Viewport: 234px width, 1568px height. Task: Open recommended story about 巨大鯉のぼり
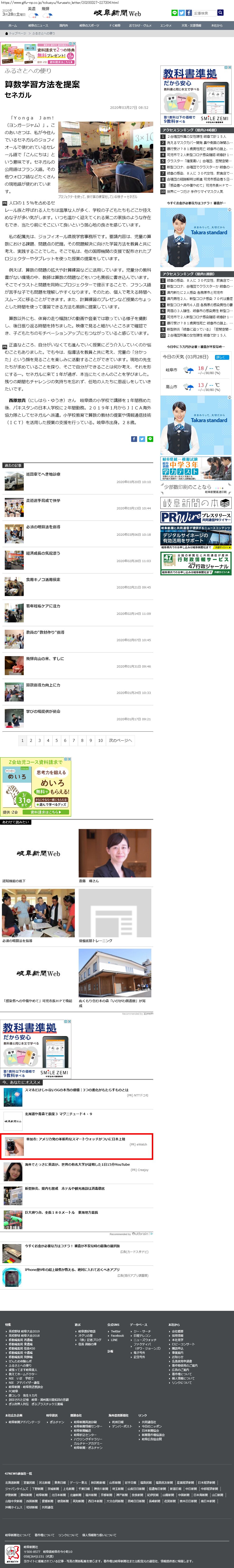coord(61,1212)
